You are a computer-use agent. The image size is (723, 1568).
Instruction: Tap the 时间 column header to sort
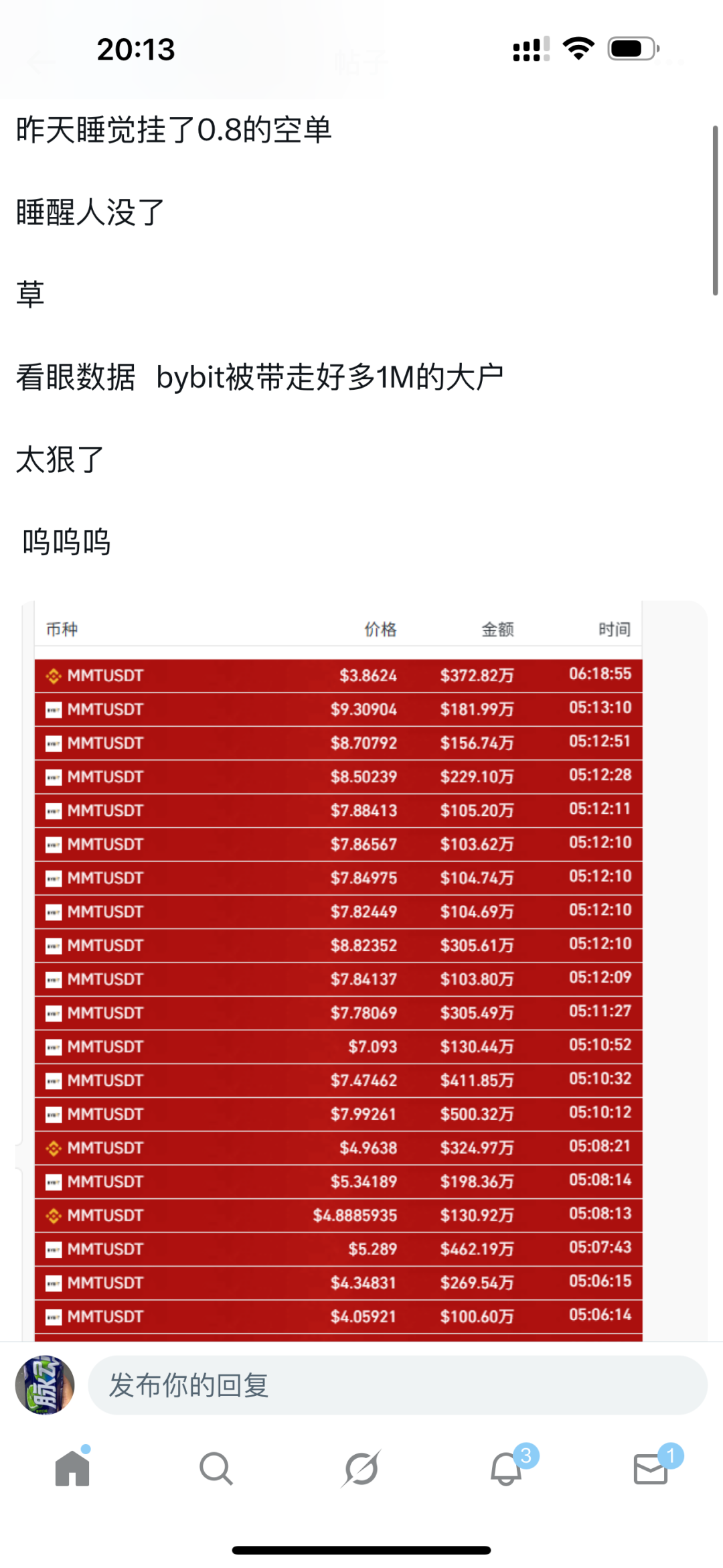tap(614, 629)
